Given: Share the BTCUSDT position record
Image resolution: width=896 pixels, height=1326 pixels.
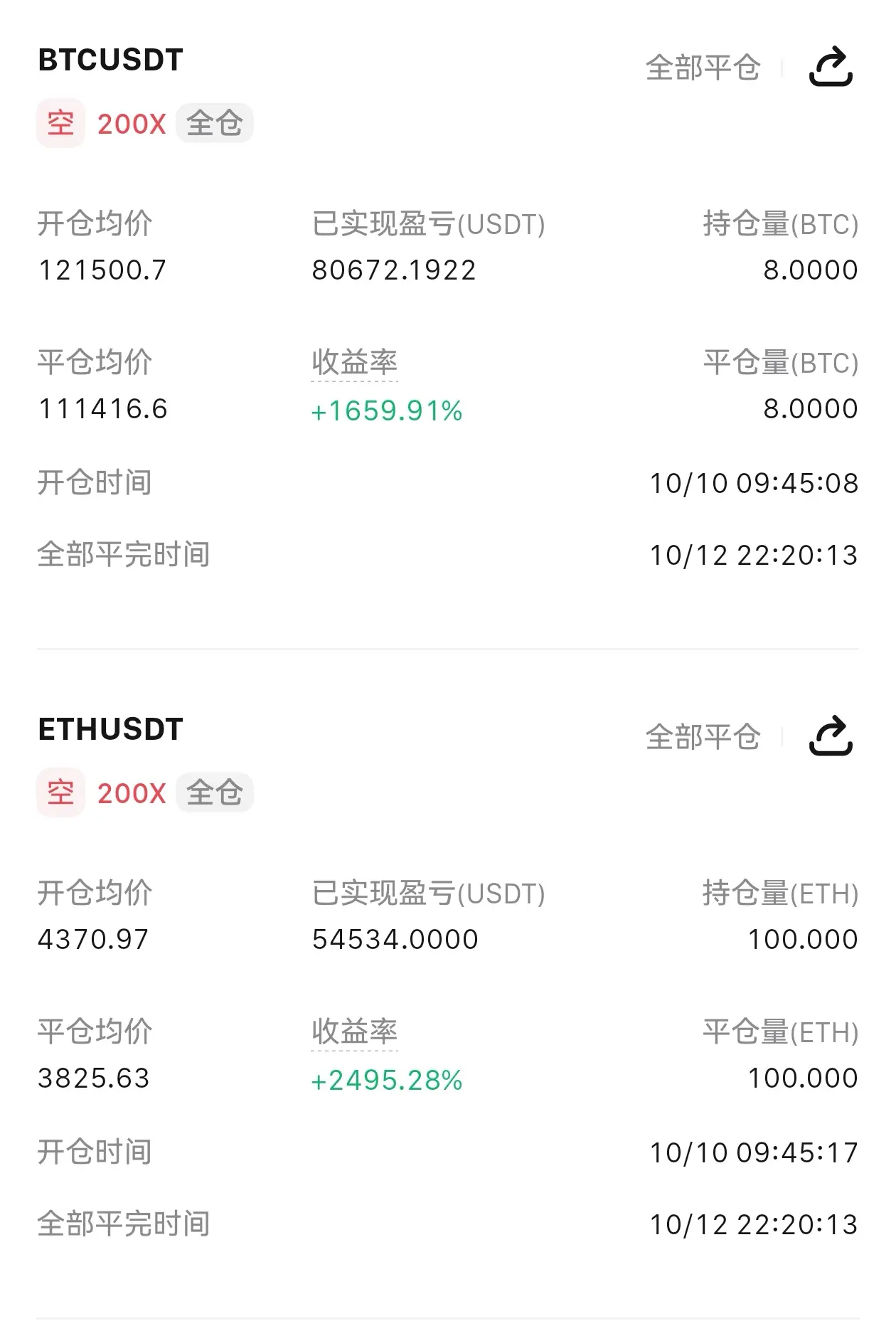Looking at the screenshot, I should pyautogui.click(x=831, y=67).
